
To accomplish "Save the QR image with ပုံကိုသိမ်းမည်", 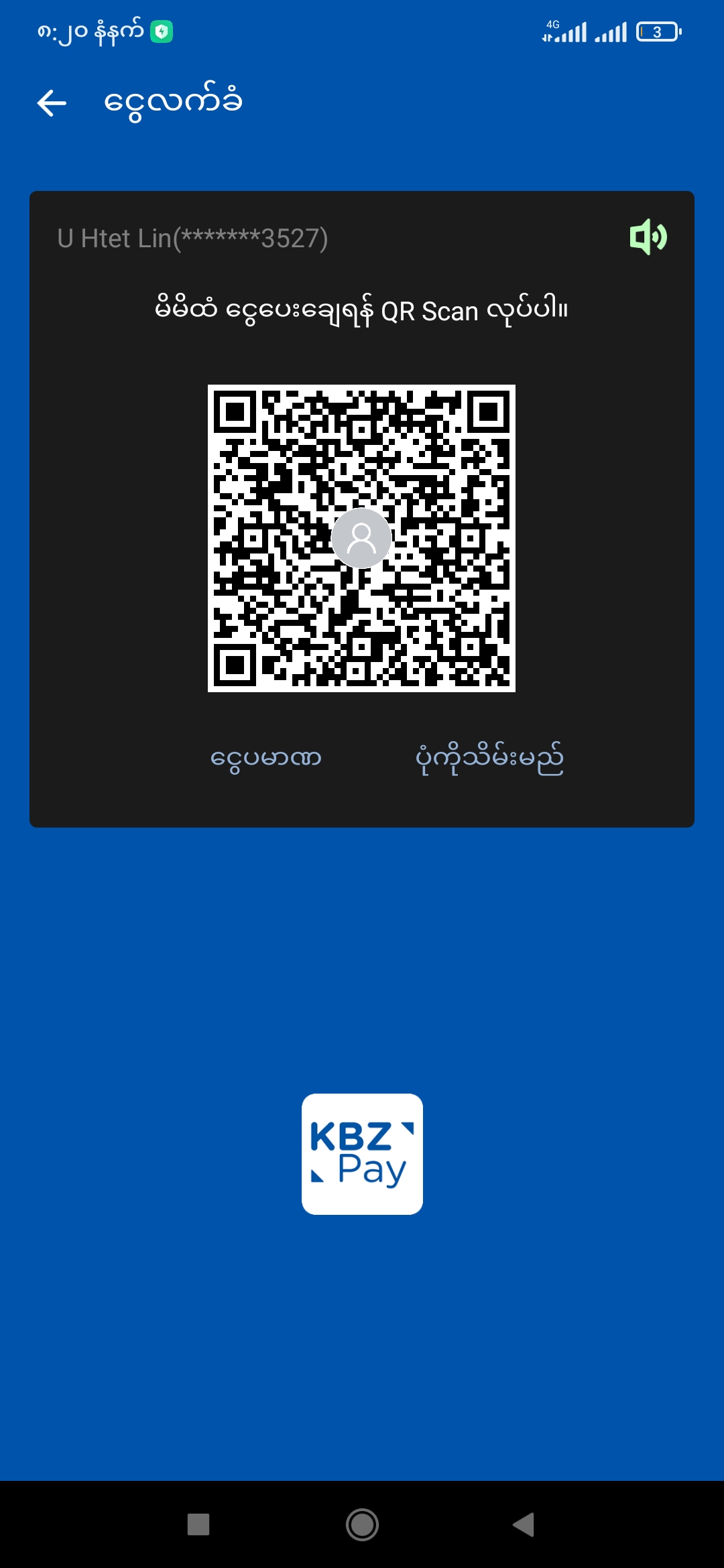I will pyautogui.click(x=489, y=758).
